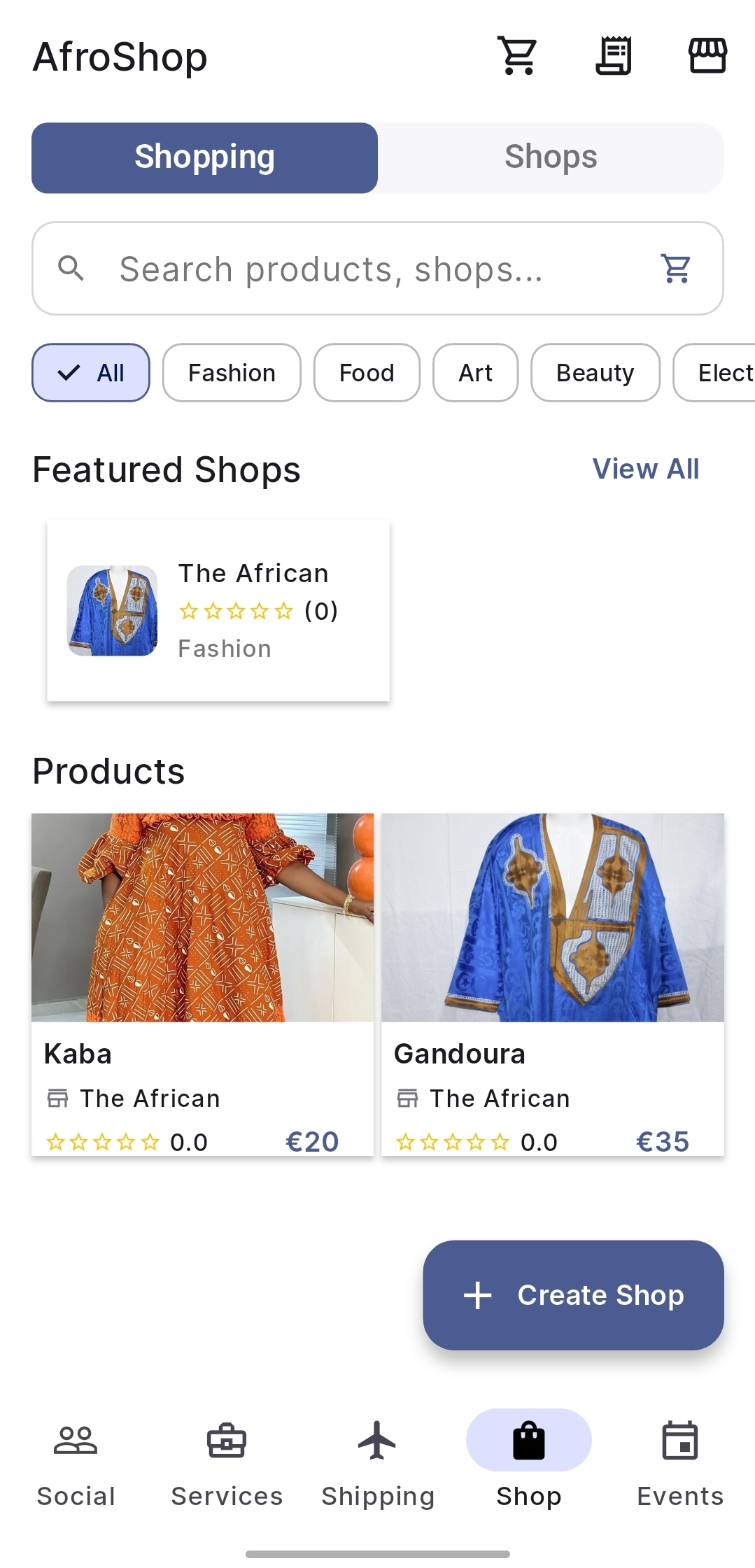Screen dimensions: 755x1568
Task: Switch to the Shops tab
Action: point(550,157)
